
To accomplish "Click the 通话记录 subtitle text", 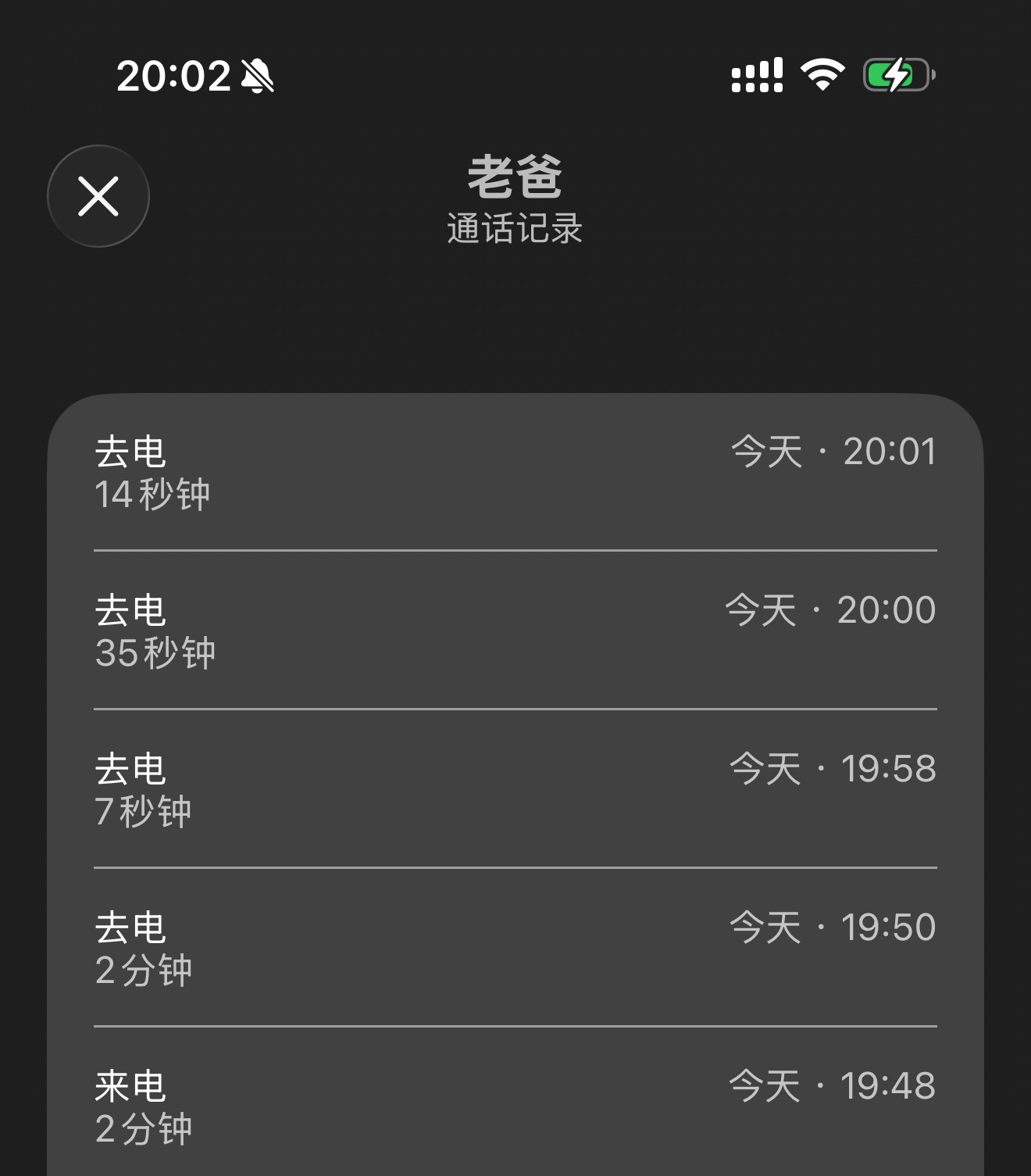I will pos(515,227).
